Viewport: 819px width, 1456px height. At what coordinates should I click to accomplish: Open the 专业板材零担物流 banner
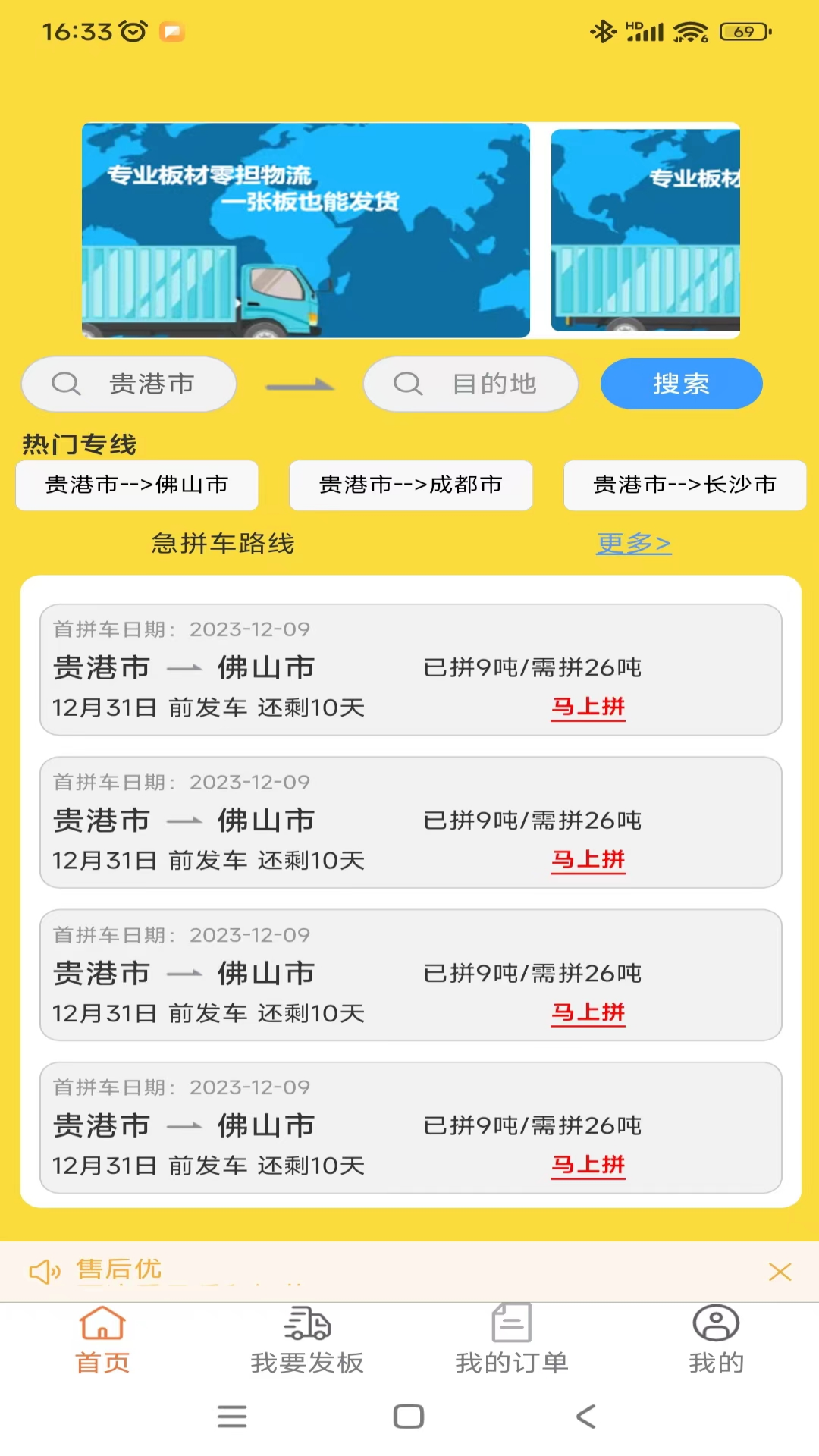pos(306,231)
